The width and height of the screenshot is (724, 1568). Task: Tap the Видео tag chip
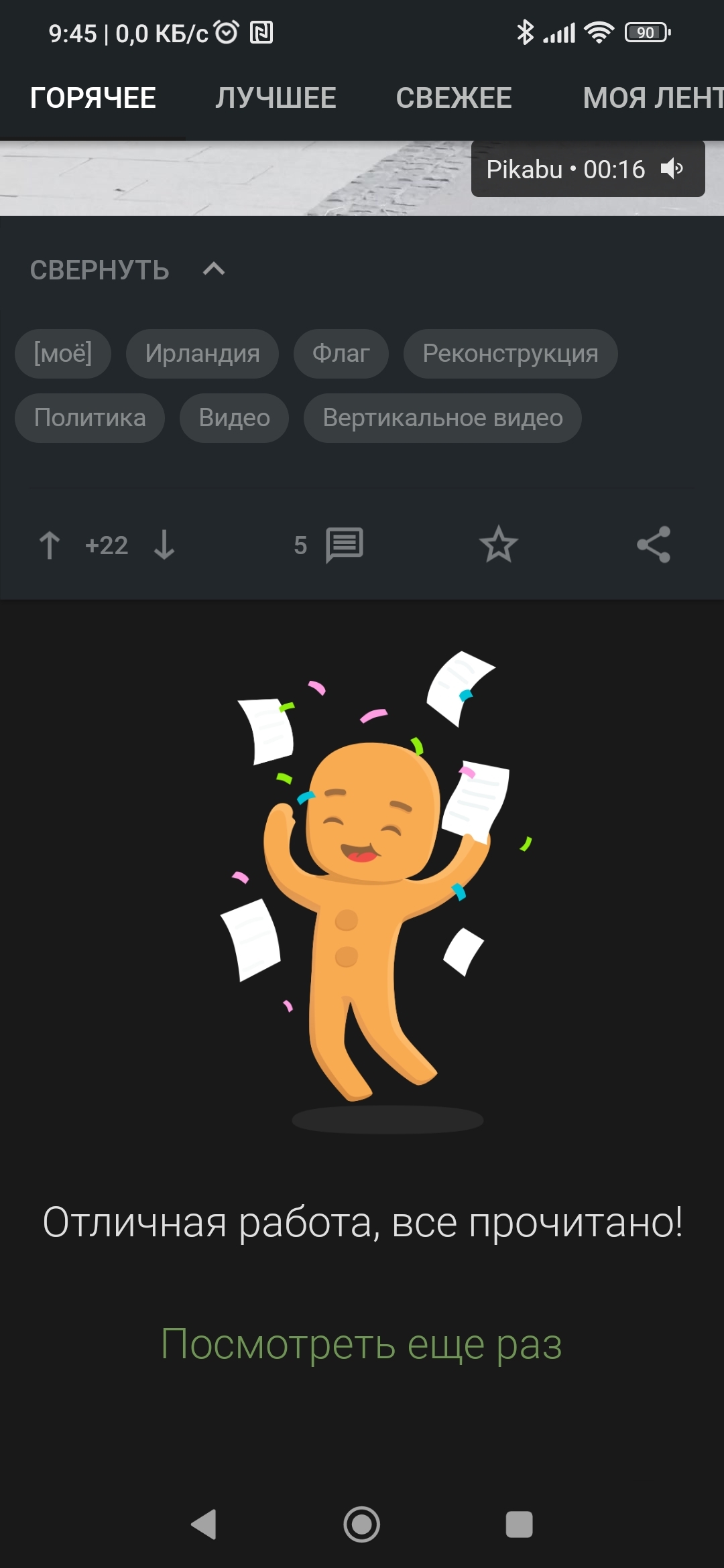[235, 417]
